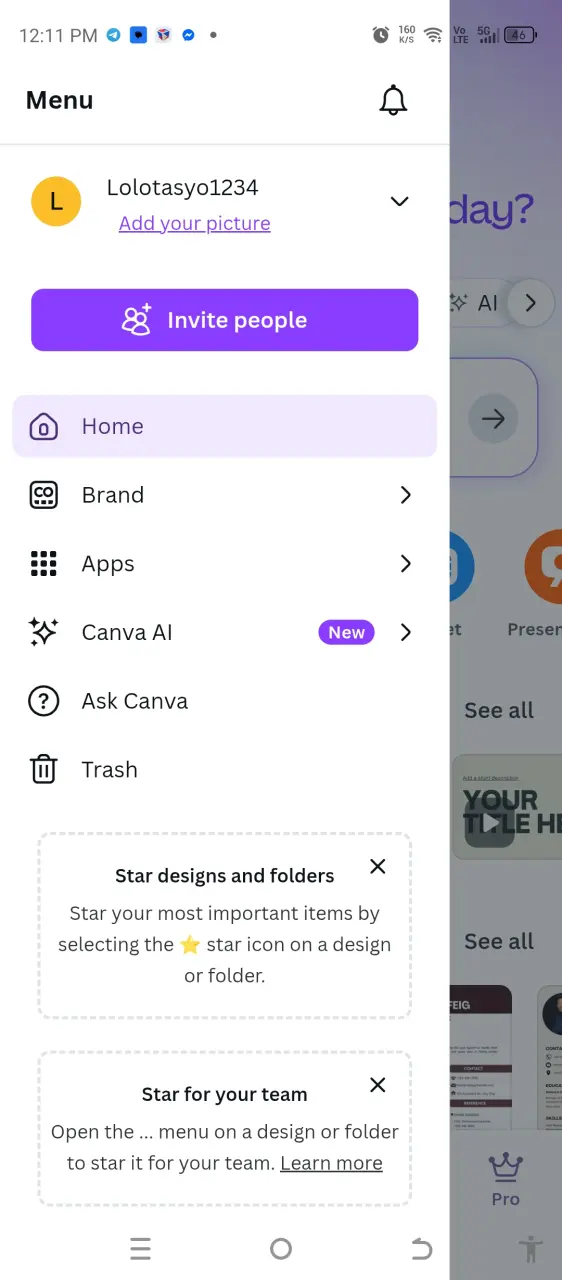Select Ask Canva
The height and width of the screenshot is (1280, 562).
(224, 701)
